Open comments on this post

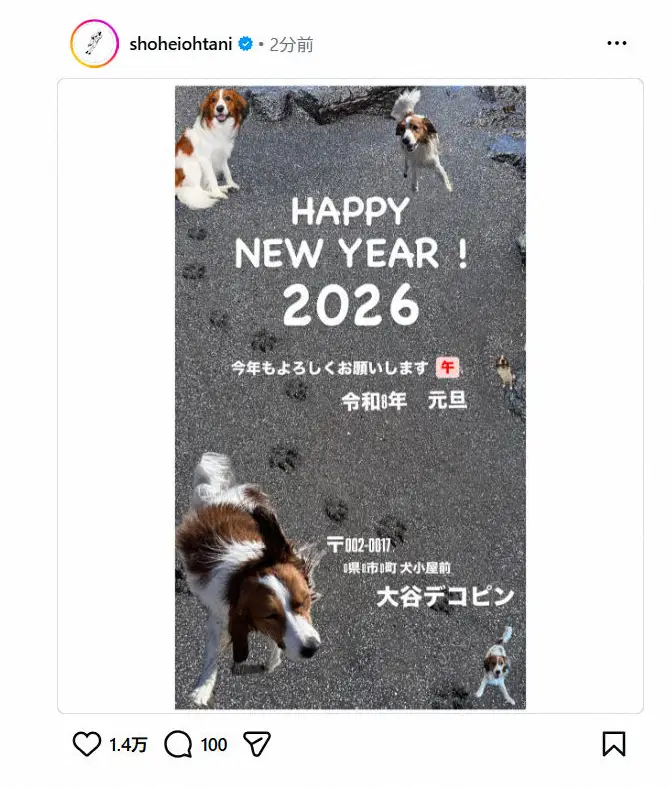coord(178,744)
